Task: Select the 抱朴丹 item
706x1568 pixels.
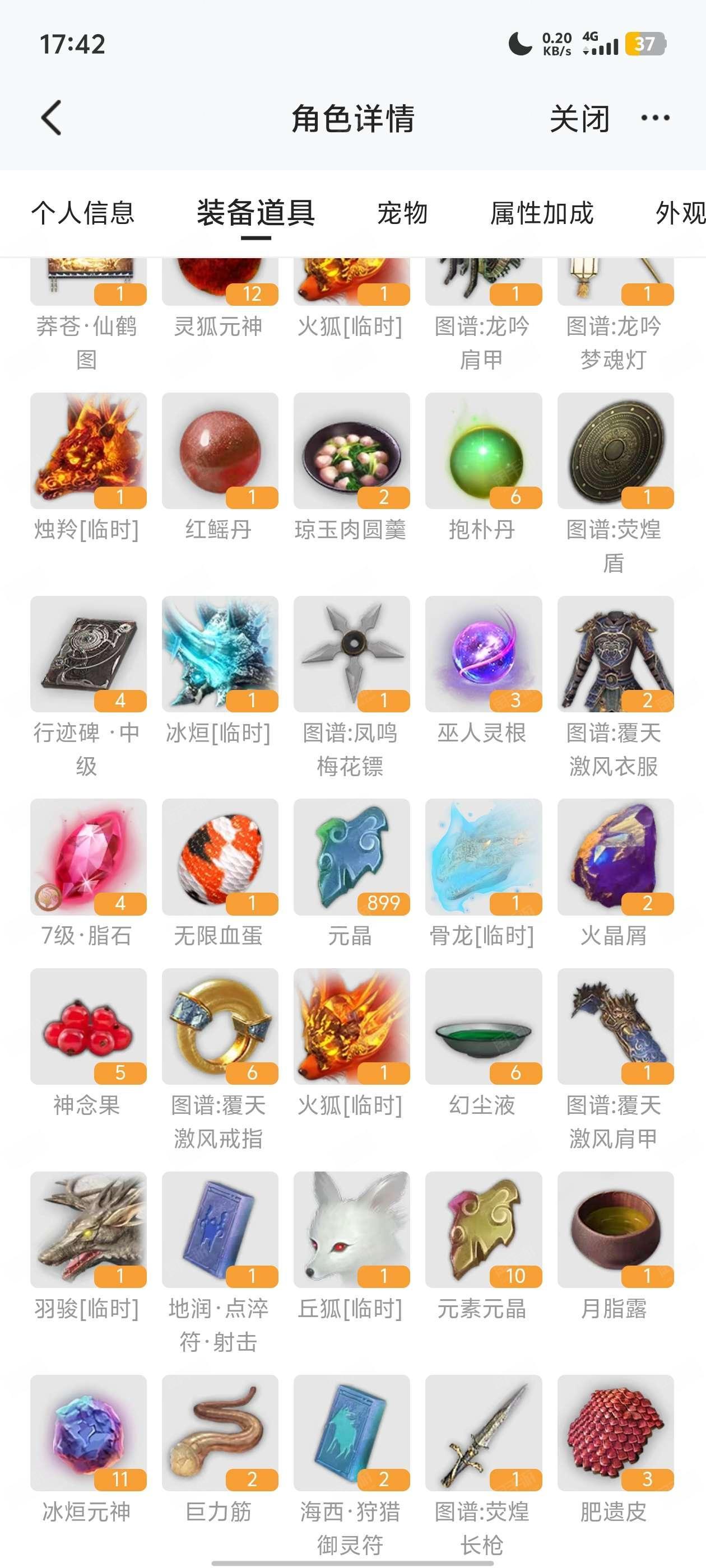Action: pos(483,451)
